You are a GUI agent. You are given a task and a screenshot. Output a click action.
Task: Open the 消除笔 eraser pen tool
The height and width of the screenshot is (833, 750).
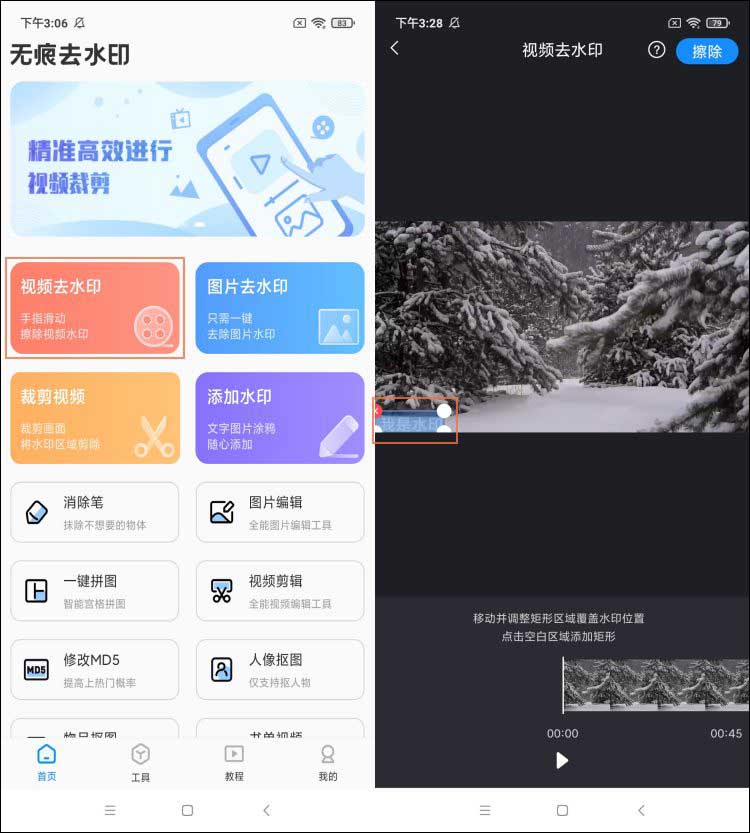[x=95, y=512]
